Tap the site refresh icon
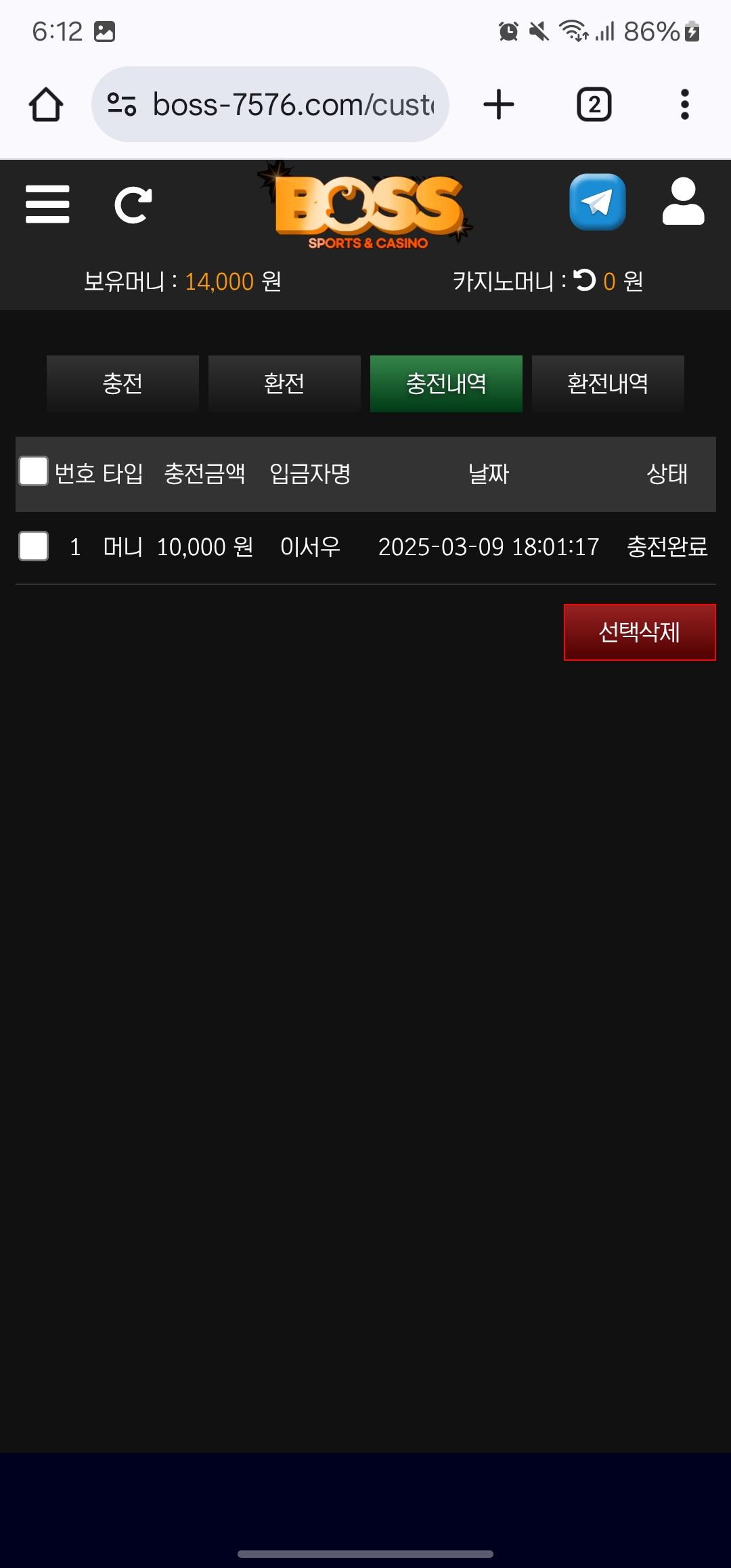Viewport: 731px width, 1568px height. point(133,204)
